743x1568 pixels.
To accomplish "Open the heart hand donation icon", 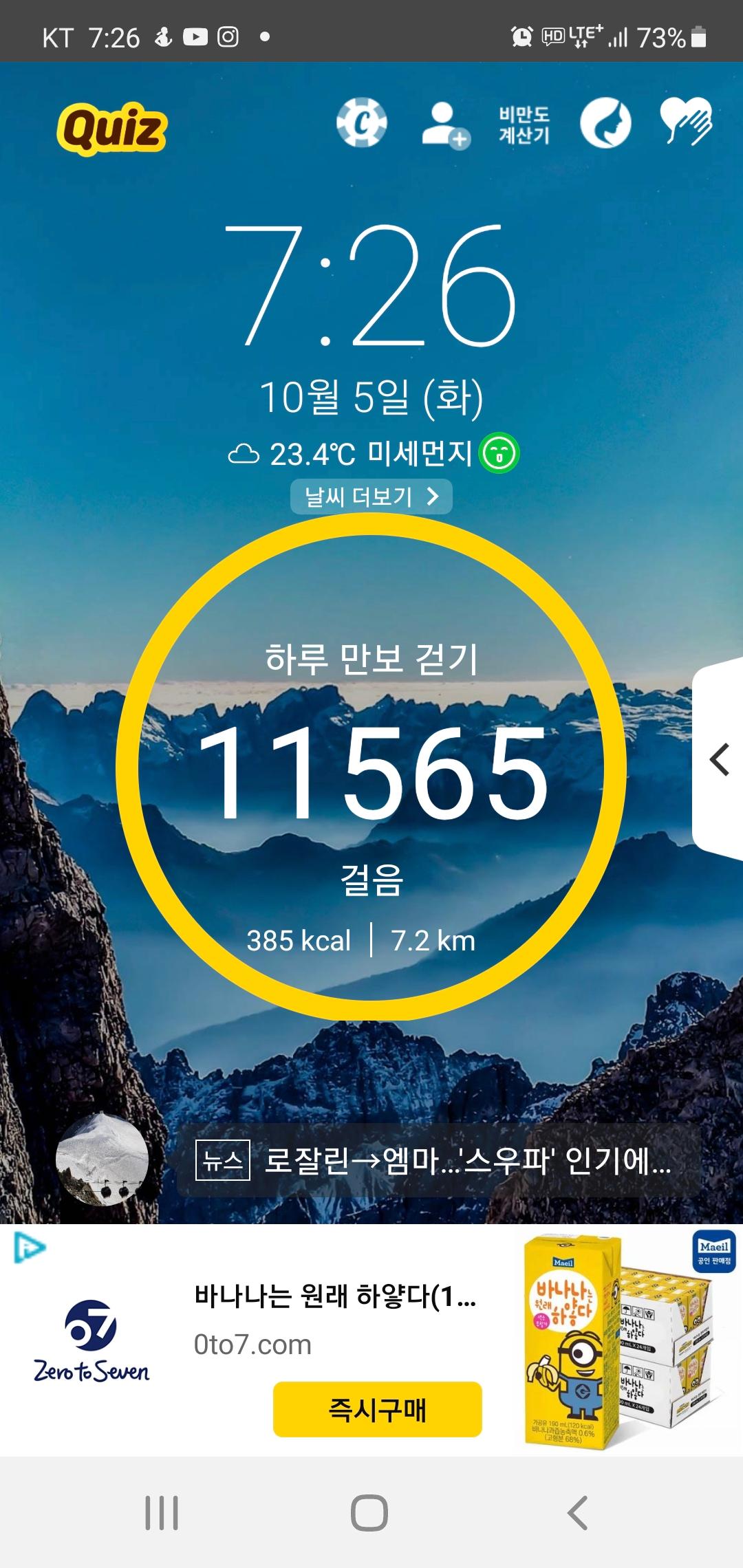I will [686, 122].
